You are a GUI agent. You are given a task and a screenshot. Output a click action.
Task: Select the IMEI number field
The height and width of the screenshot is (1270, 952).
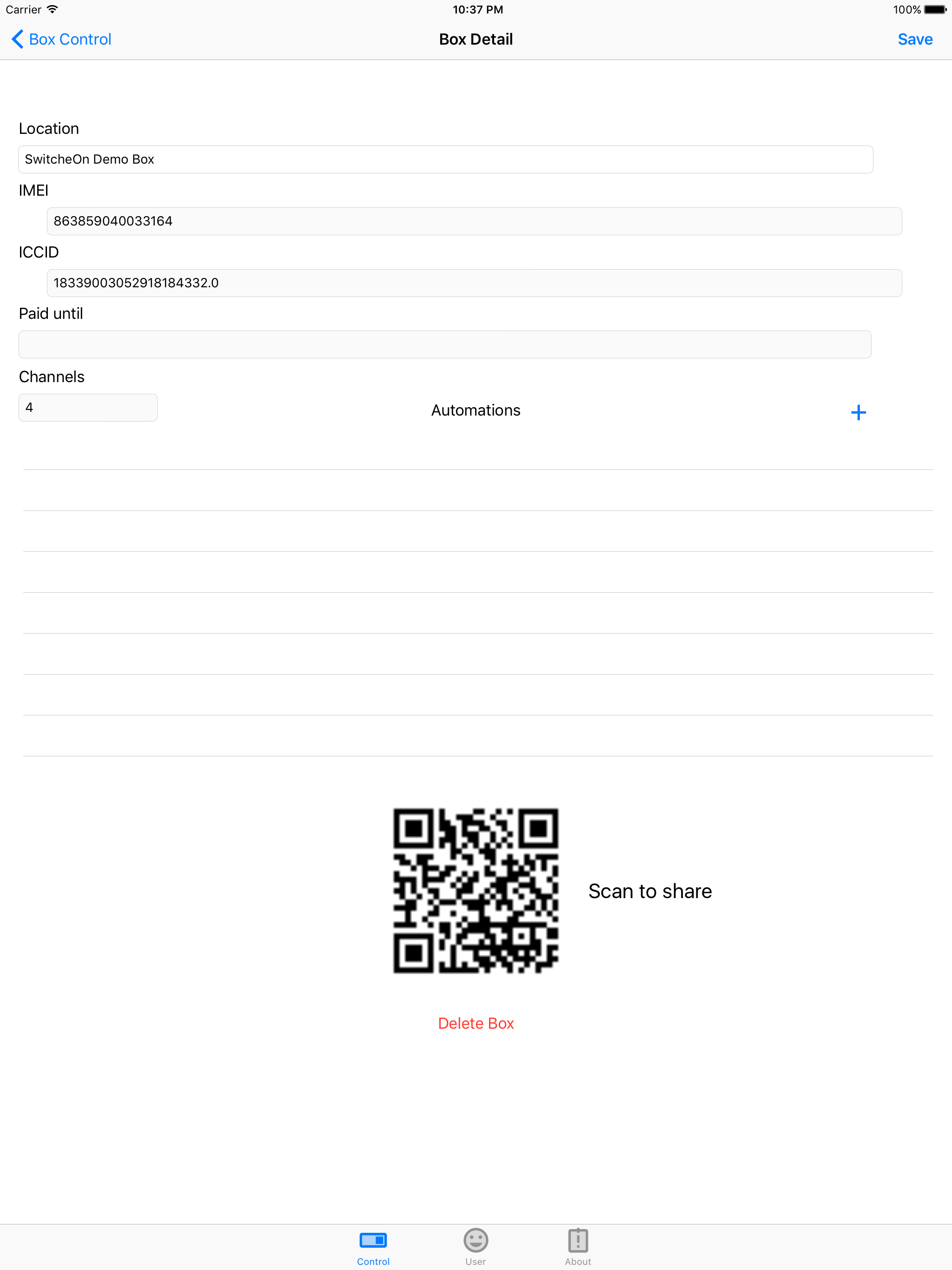coord(474,220)
